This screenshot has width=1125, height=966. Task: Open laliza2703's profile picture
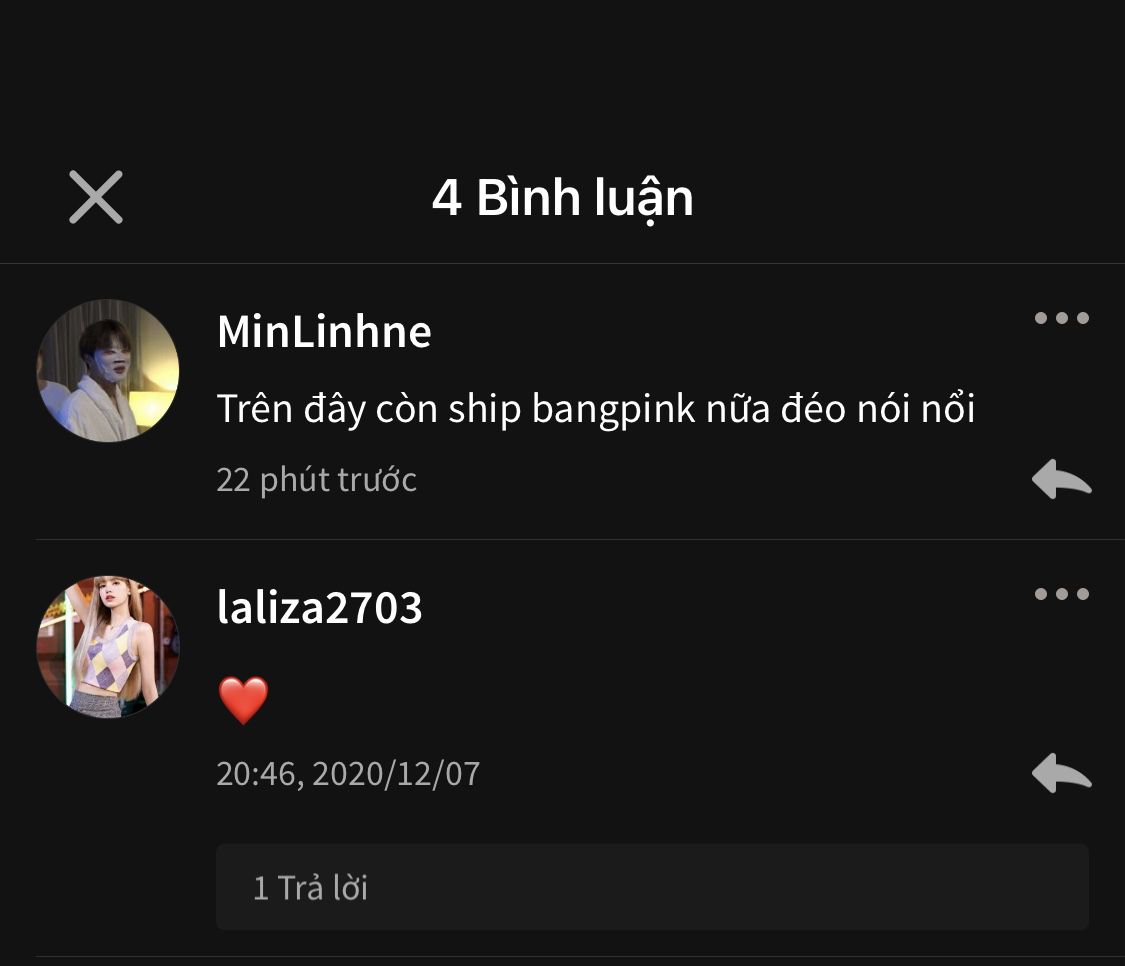click(x=108, y=647)
